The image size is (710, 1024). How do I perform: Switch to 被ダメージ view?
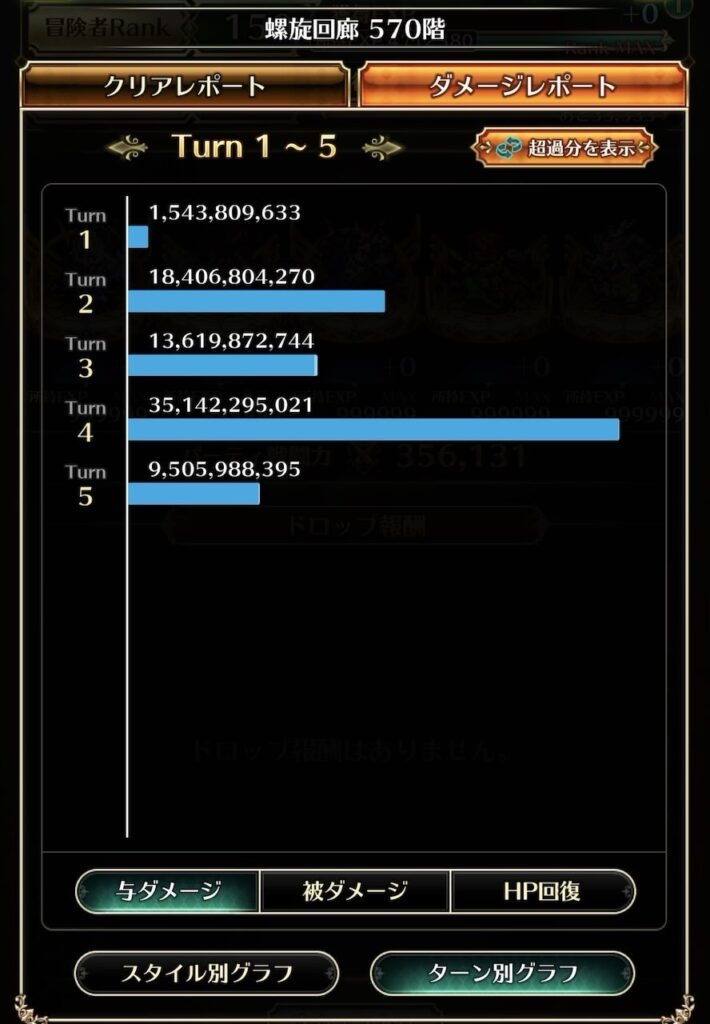tap(355, 891)
